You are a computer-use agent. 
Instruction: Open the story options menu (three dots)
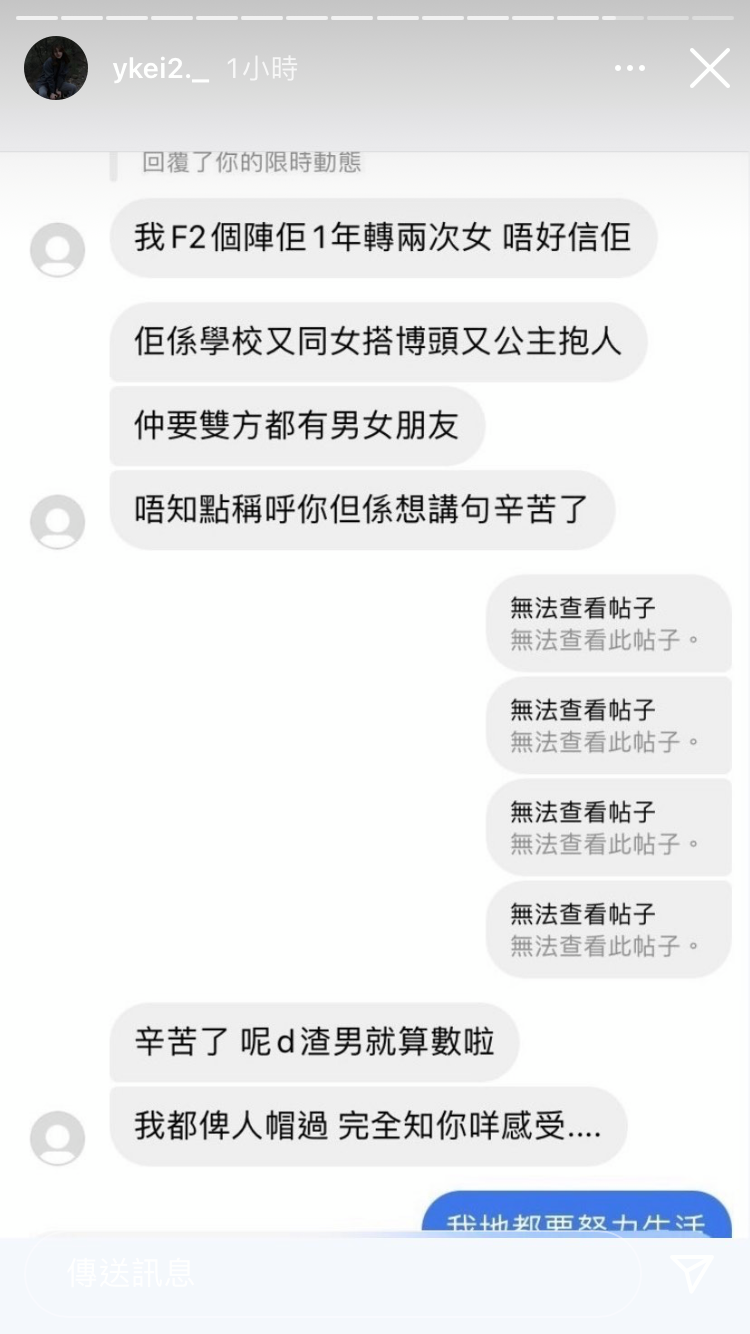pyautogui.click(x=630, y=68)
